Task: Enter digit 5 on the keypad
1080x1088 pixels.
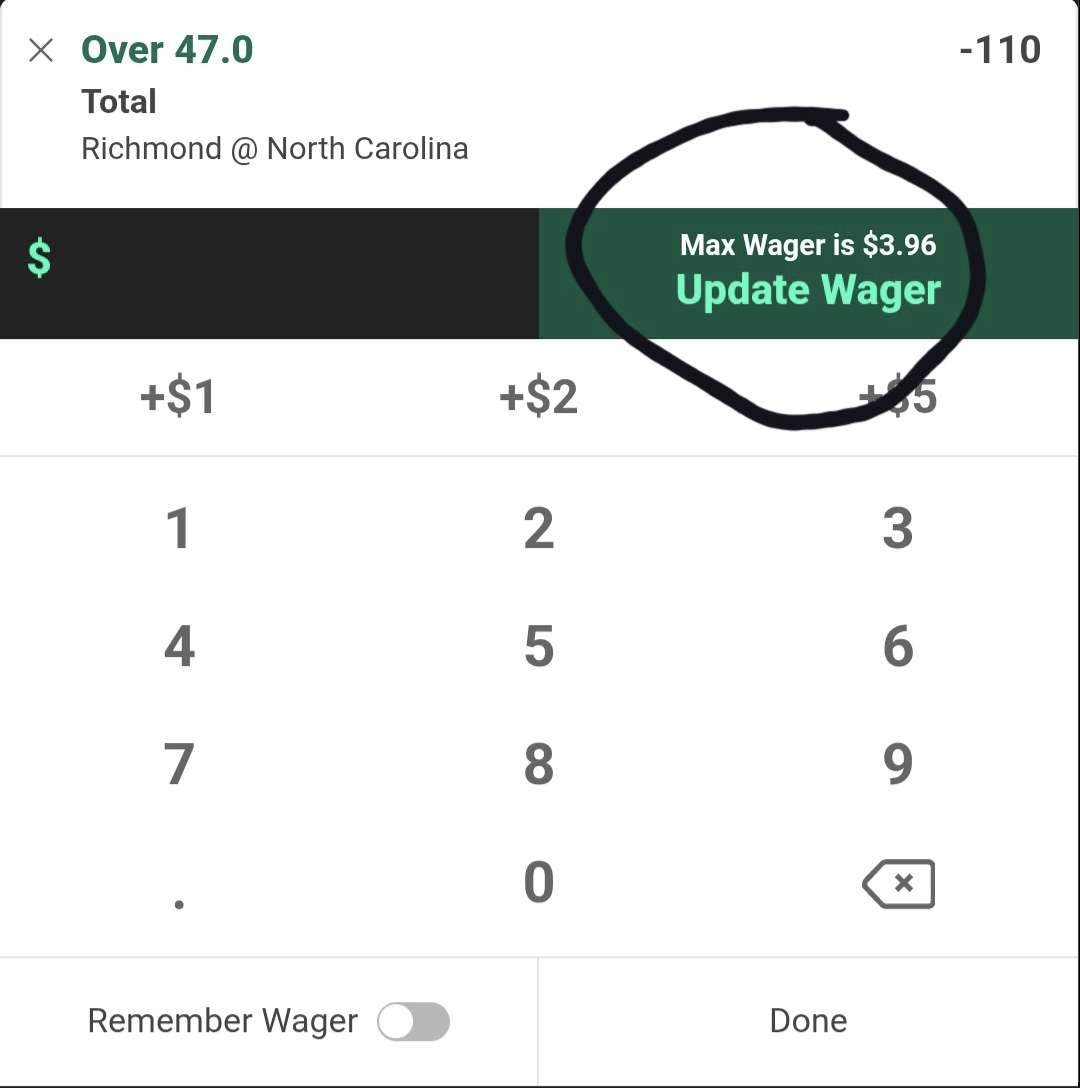Action: coord(538,647)
